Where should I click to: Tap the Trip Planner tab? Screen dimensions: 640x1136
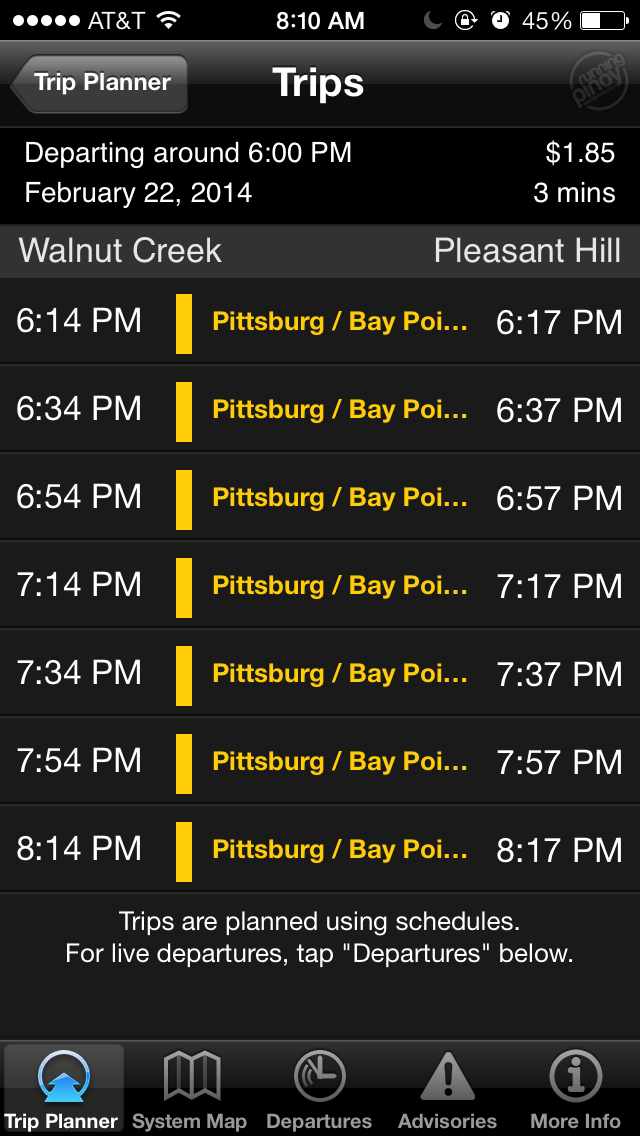tap(63, 1090)
